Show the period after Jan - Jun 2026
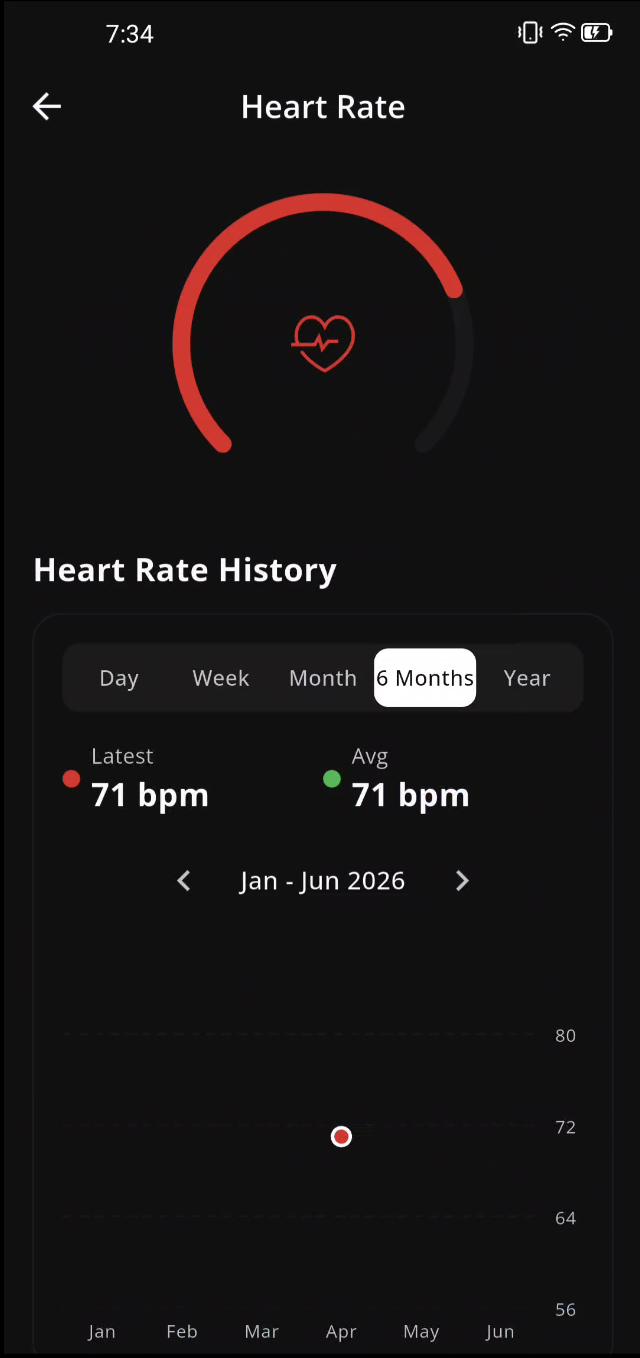This screenshot has height=1358, width=640. click(462, 881)
